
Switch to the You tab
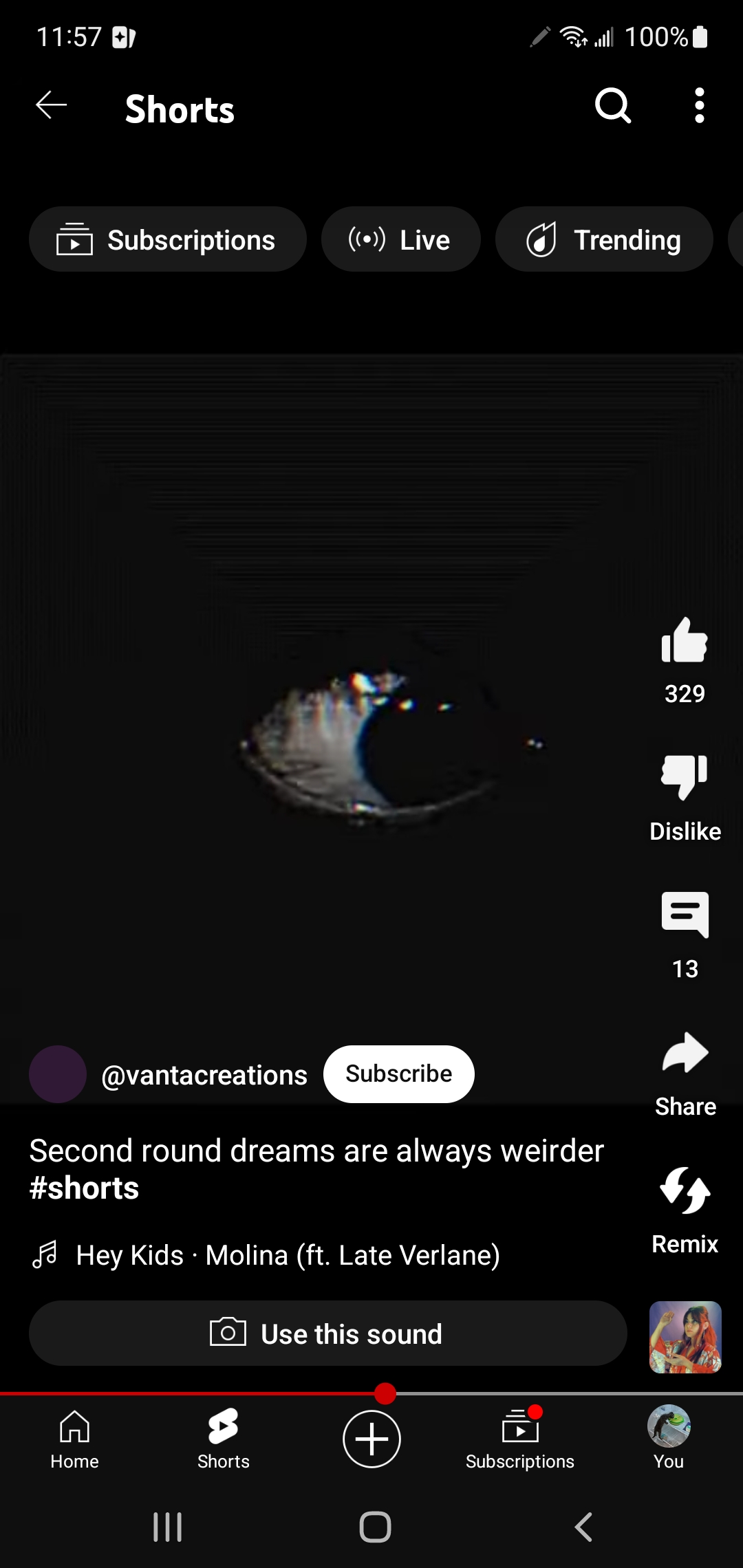(x=669, y=1439)
